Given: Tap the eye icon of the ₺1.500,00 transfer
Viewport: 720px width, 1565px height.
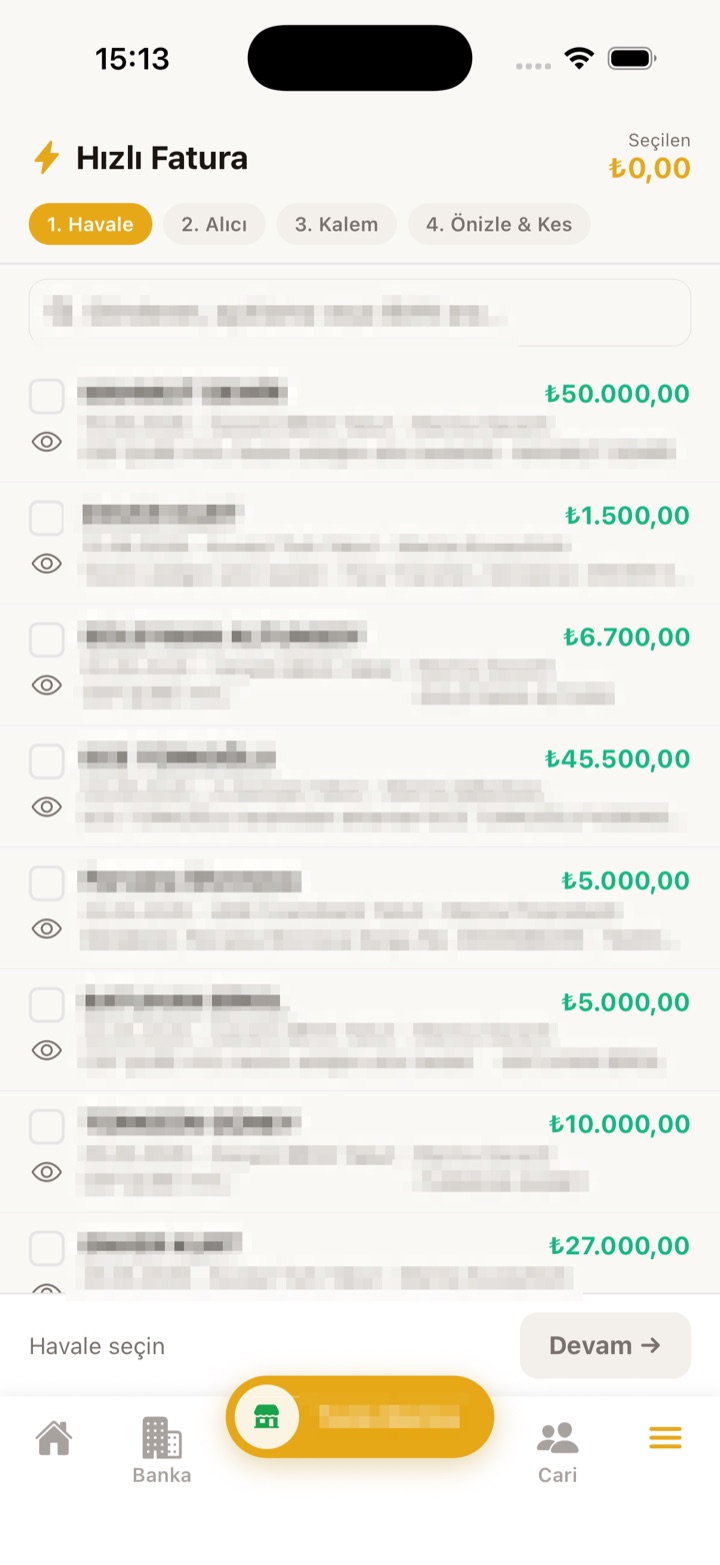Looking at the screenshot, I should tap(47, 564).
